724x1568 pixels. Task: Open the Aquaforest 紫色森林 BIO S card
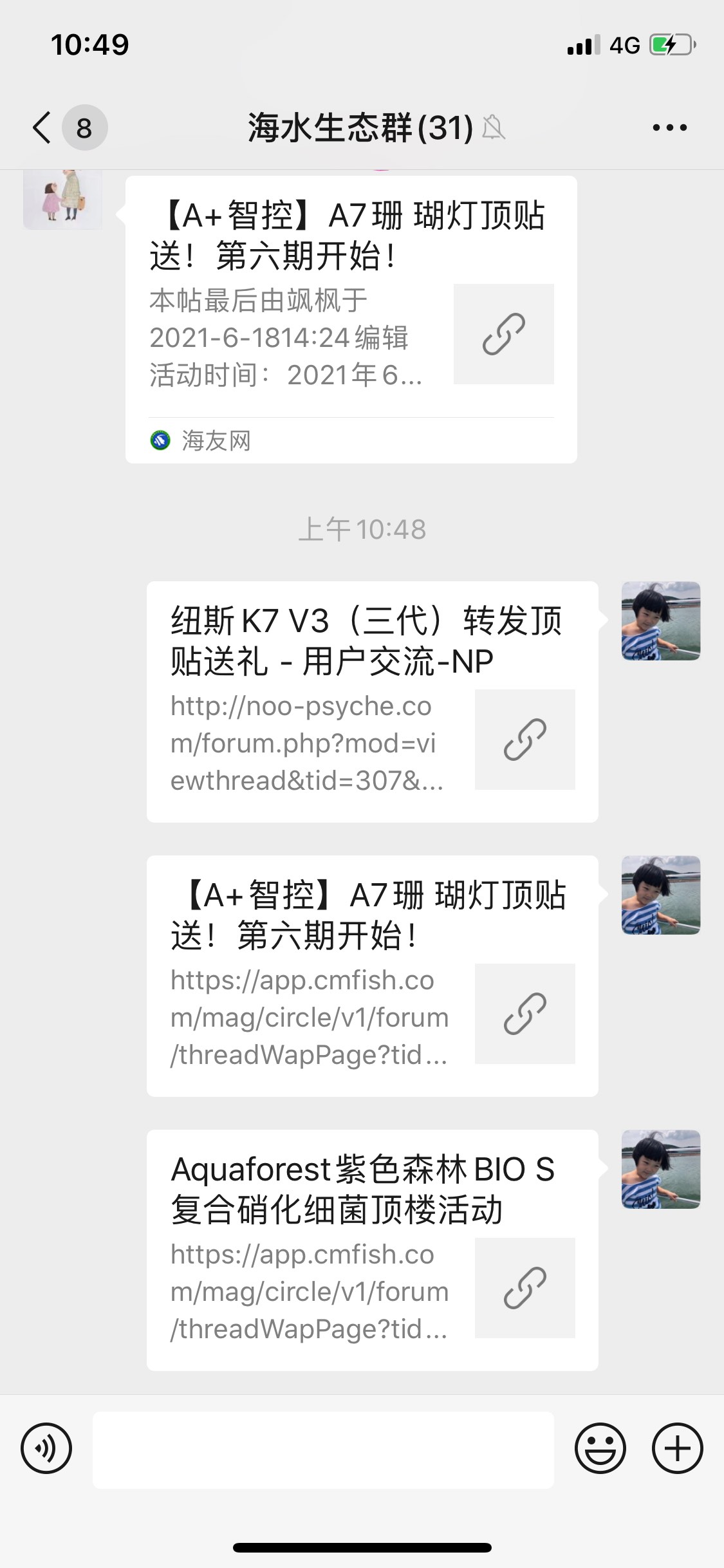tap(372, 1249)
